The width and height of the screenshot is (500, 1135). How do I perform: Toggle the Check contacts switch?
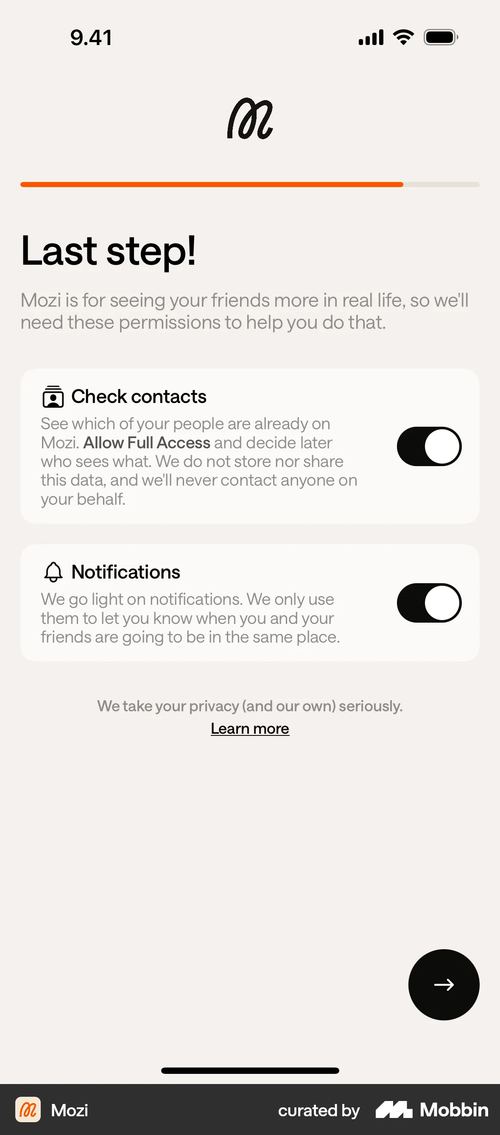429,446
